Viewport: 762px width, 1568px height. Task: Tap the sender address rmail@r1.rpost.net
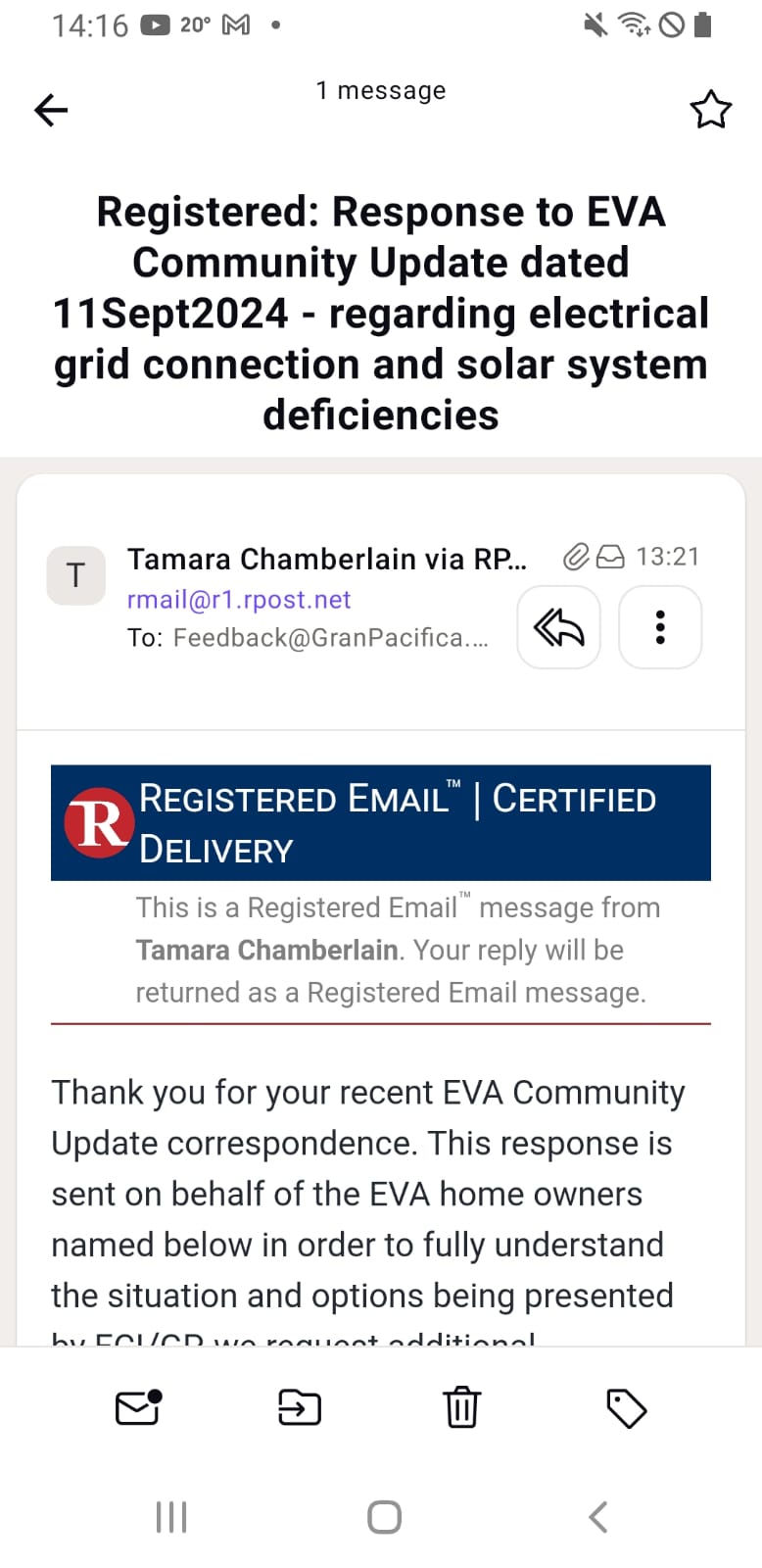239,600
